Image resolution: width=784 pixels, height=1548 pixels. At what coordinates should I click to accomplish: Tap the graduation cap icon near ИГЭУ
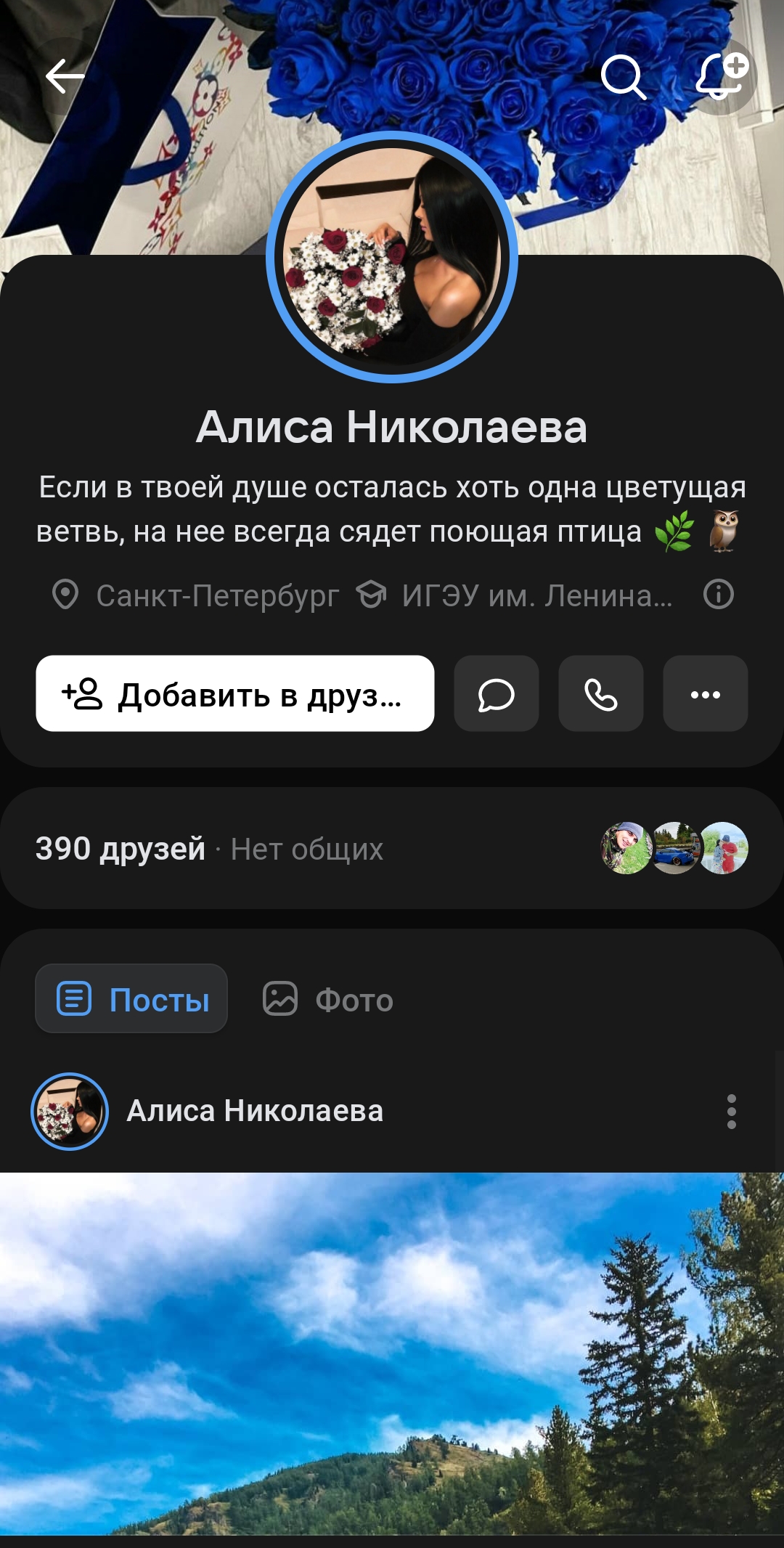[372, 595]
